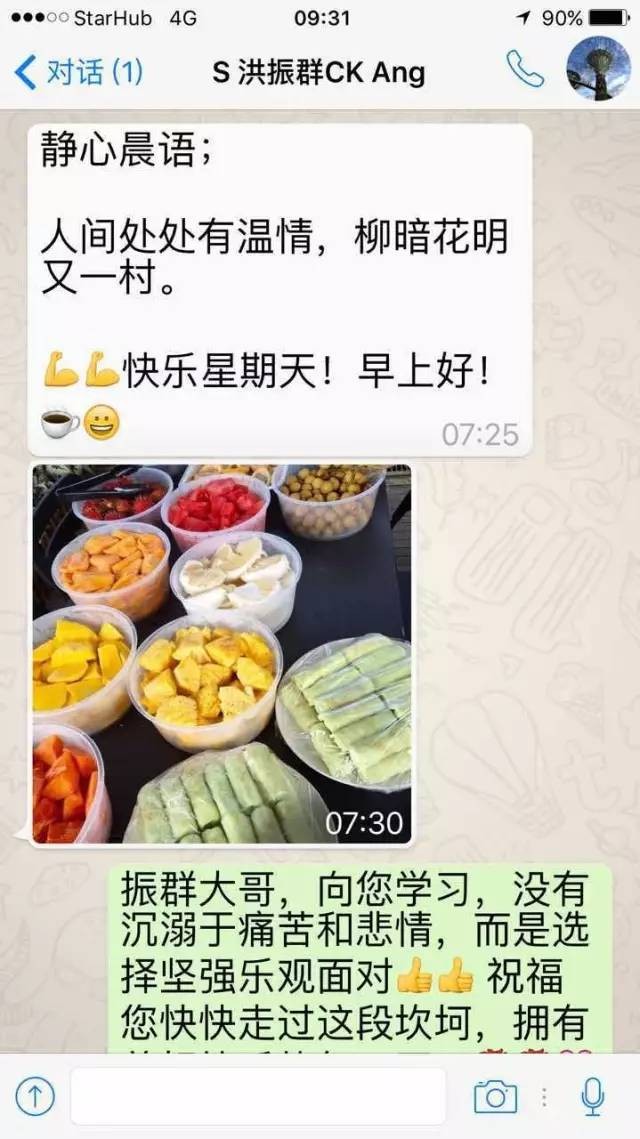Open the contact's profile picture
Viewport: 640px width, 1139px height.
[597, 69]
